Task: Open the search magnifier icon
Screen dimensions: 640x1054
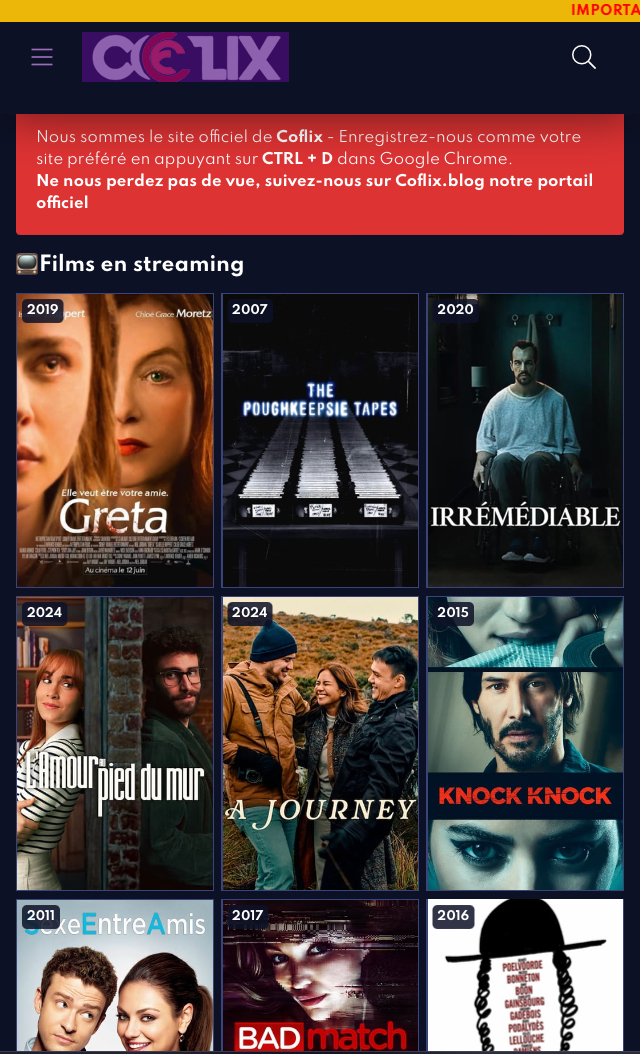Action: pos(584,57)
